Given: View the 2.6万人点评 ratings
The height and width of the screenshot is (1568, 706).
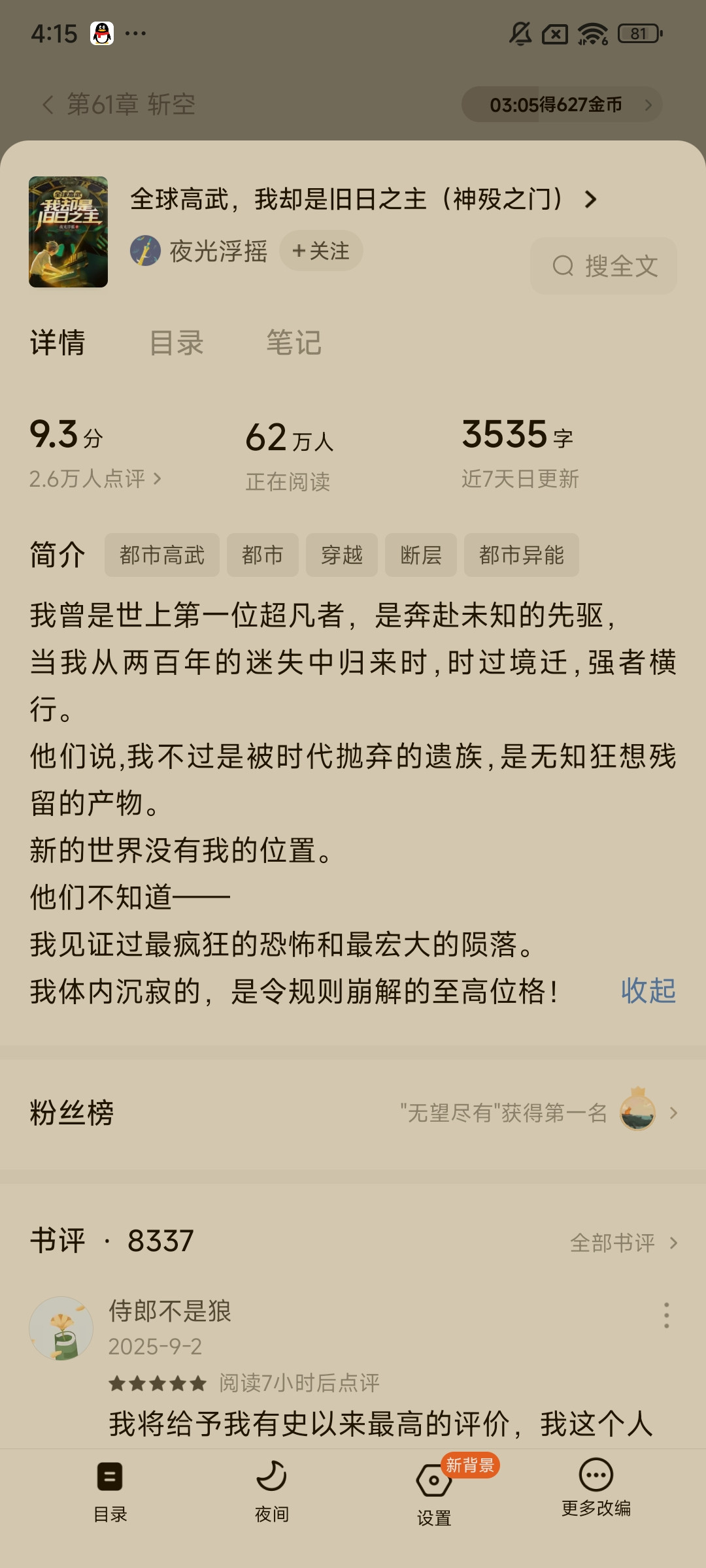Looking at the screenshot, I should pyautogui.click(x=95, y=479).
